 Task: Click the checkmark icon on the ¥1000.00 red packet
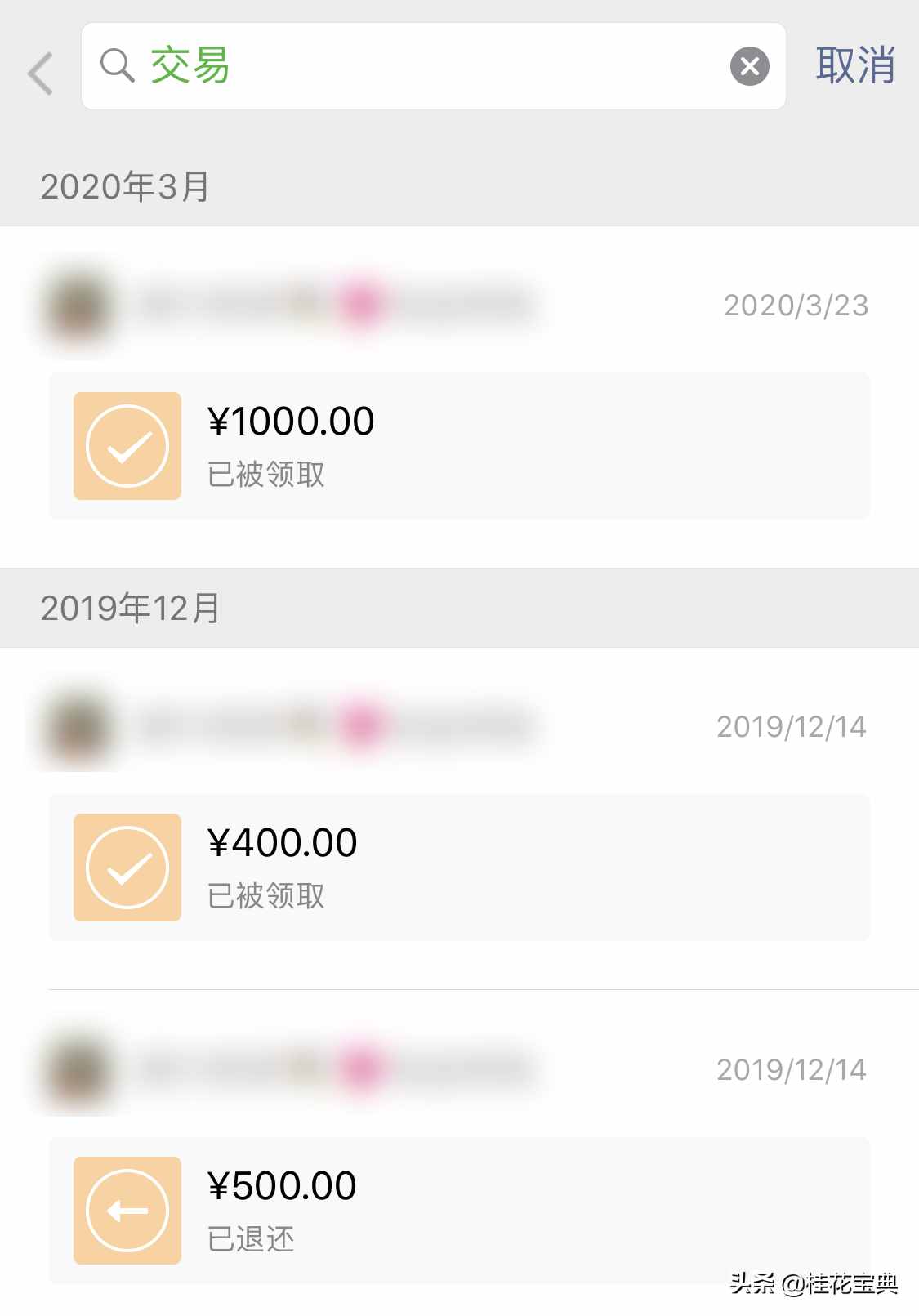point(127,445)
